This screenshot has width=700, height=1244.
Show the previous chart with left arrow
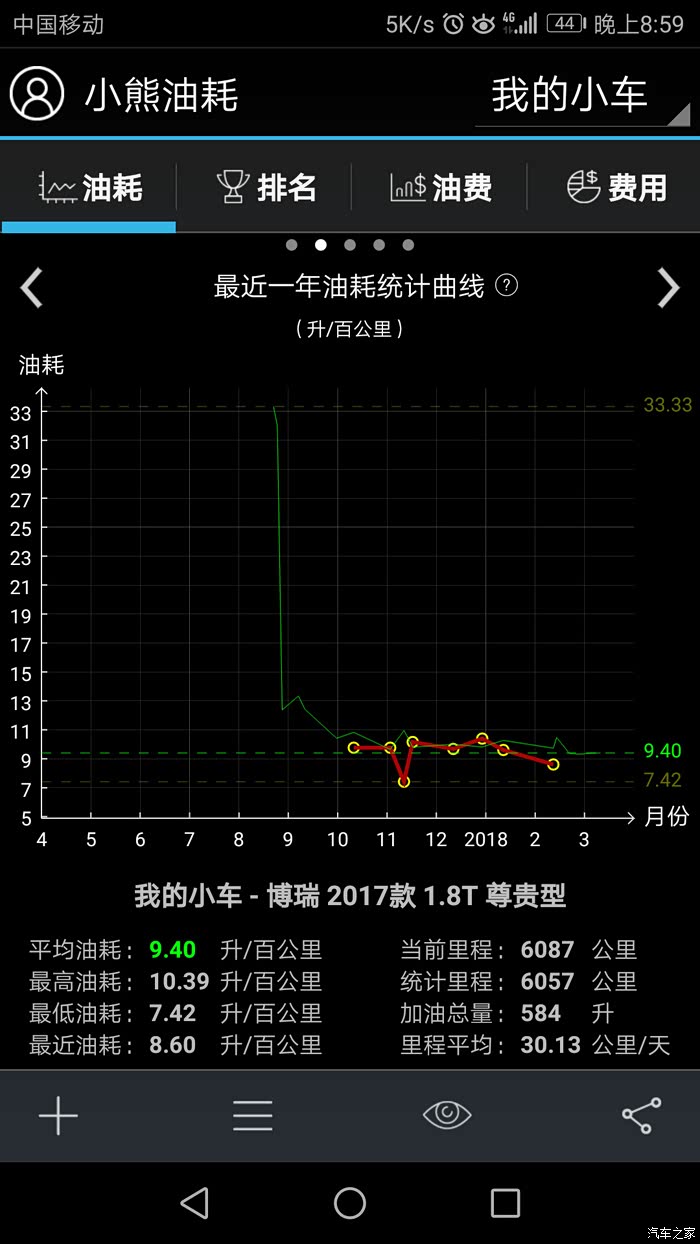tap(32, 288)
